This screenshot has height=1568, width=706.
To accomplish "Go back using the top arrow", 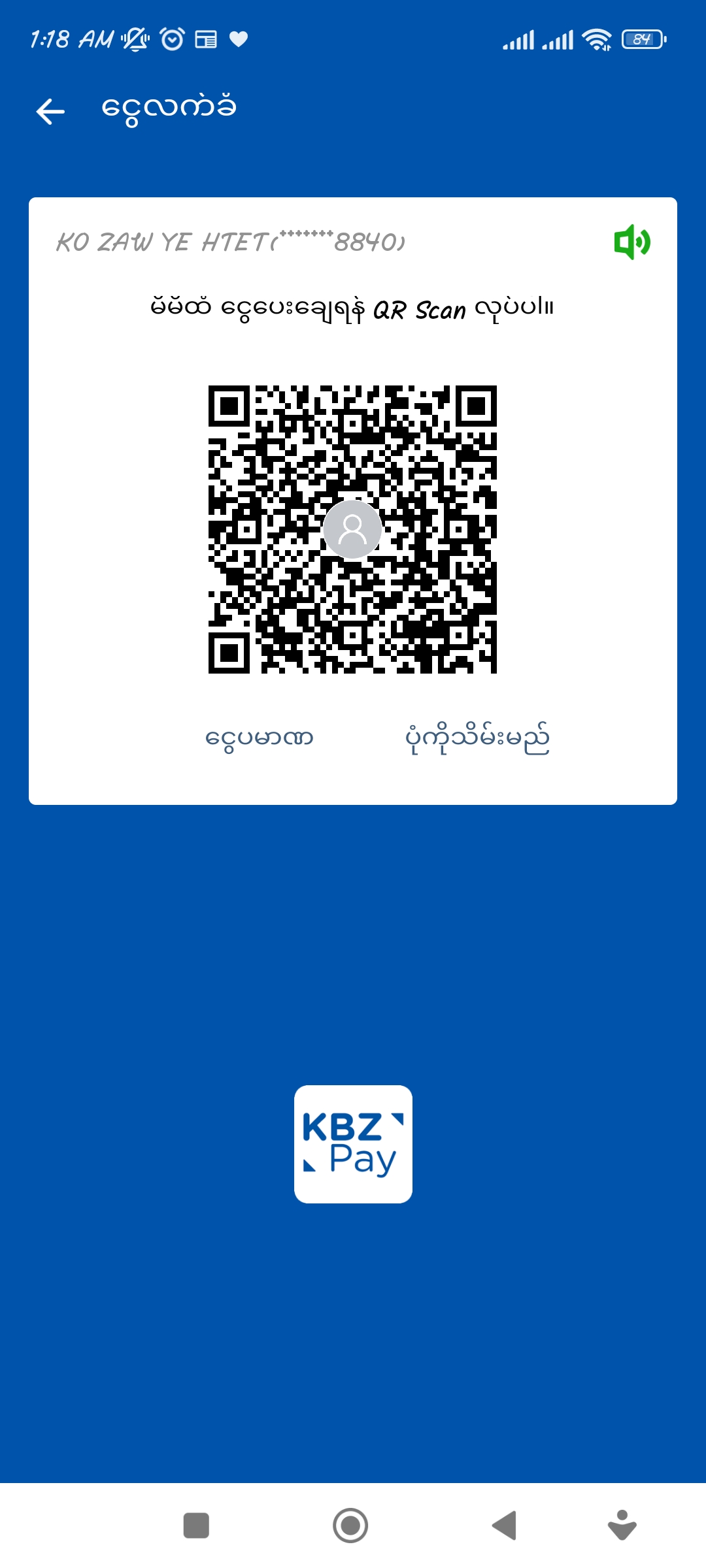I will (50, 111).
